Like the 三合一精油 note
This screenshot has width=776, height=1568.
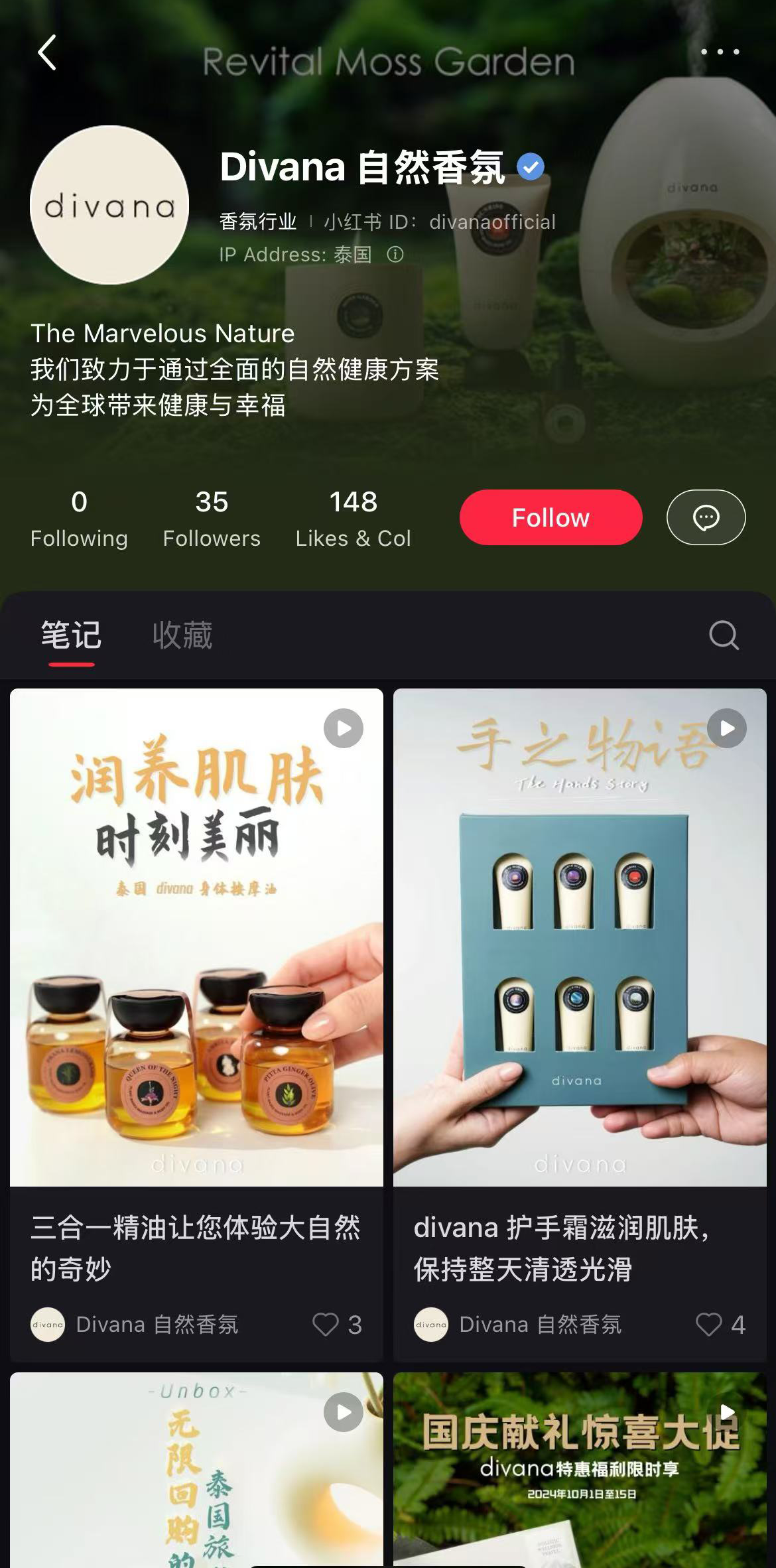coord(326,1325)
